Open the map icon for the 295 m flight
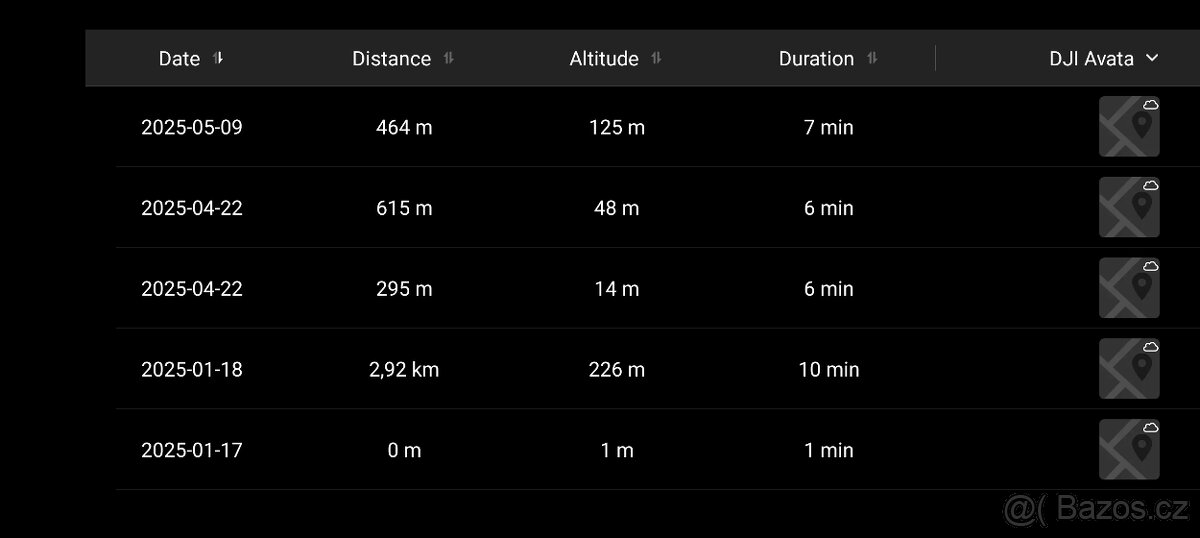Image resolution: width=1200 pixels, height=538 pixels. click(x=1129, y=289)
